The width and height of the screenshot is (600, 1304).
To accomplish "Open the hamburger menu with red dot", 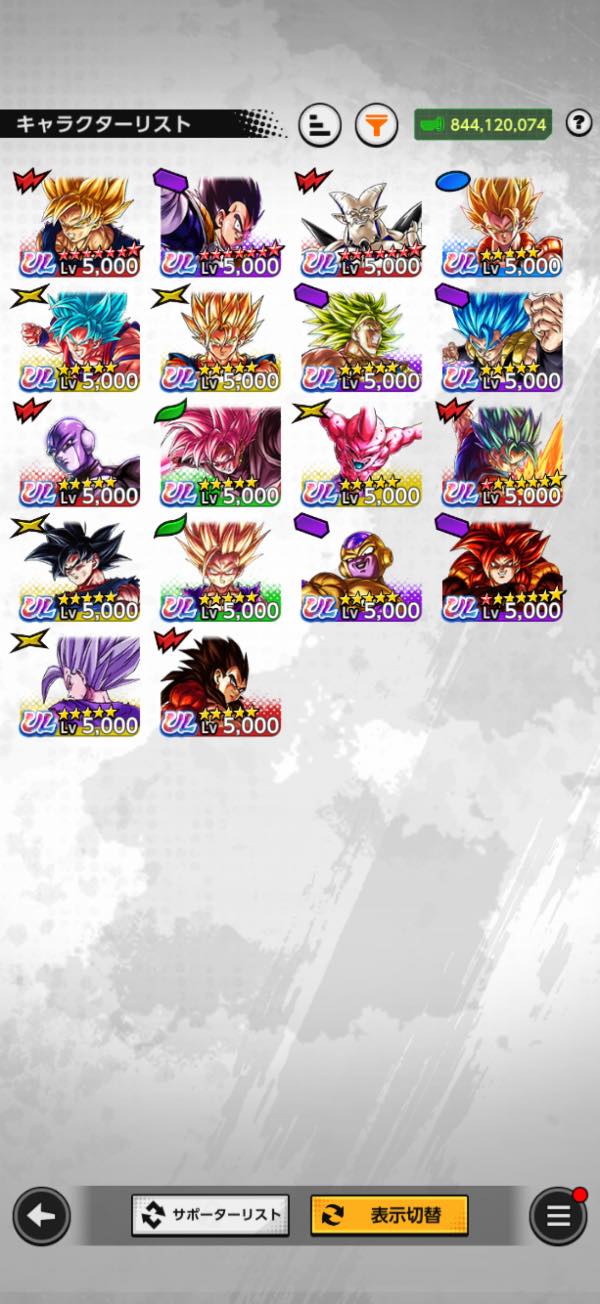I will pyautogui.click(x=558, y=1217).
